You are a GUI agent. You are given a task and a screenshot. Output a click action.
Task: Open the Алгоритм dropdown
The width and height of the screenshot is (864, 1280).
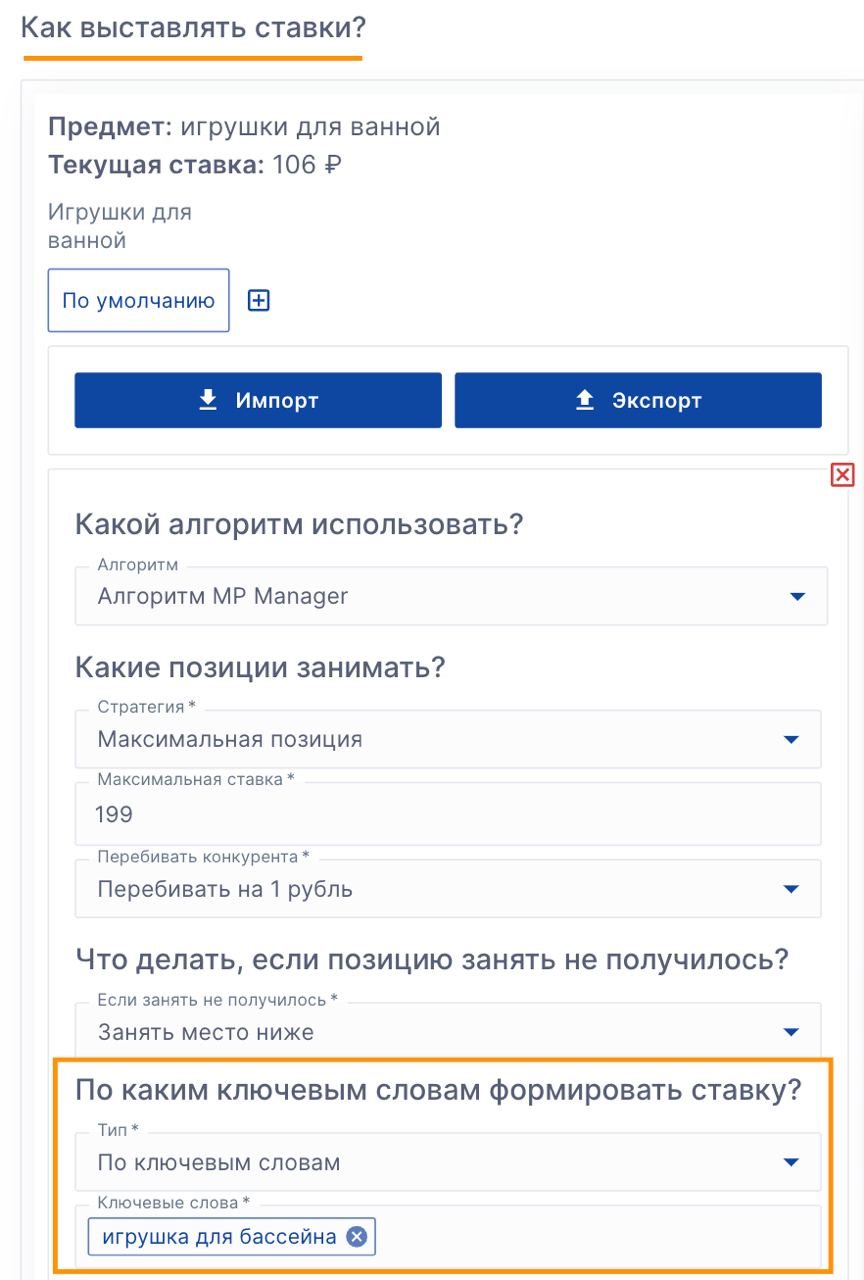[450, 597]
